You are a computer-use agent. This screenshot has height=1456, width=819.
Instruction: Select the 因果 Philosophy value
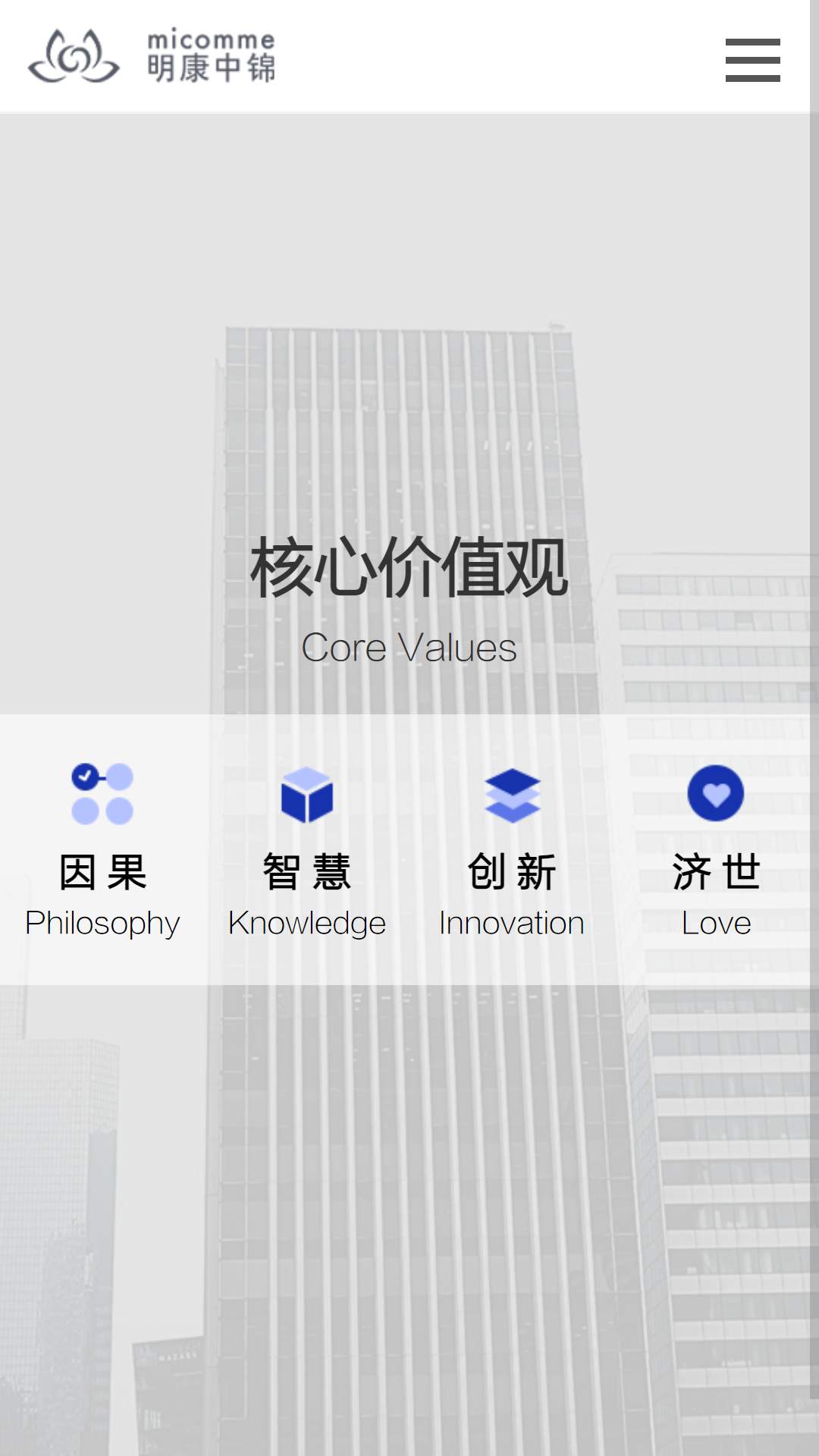[102, 851]
